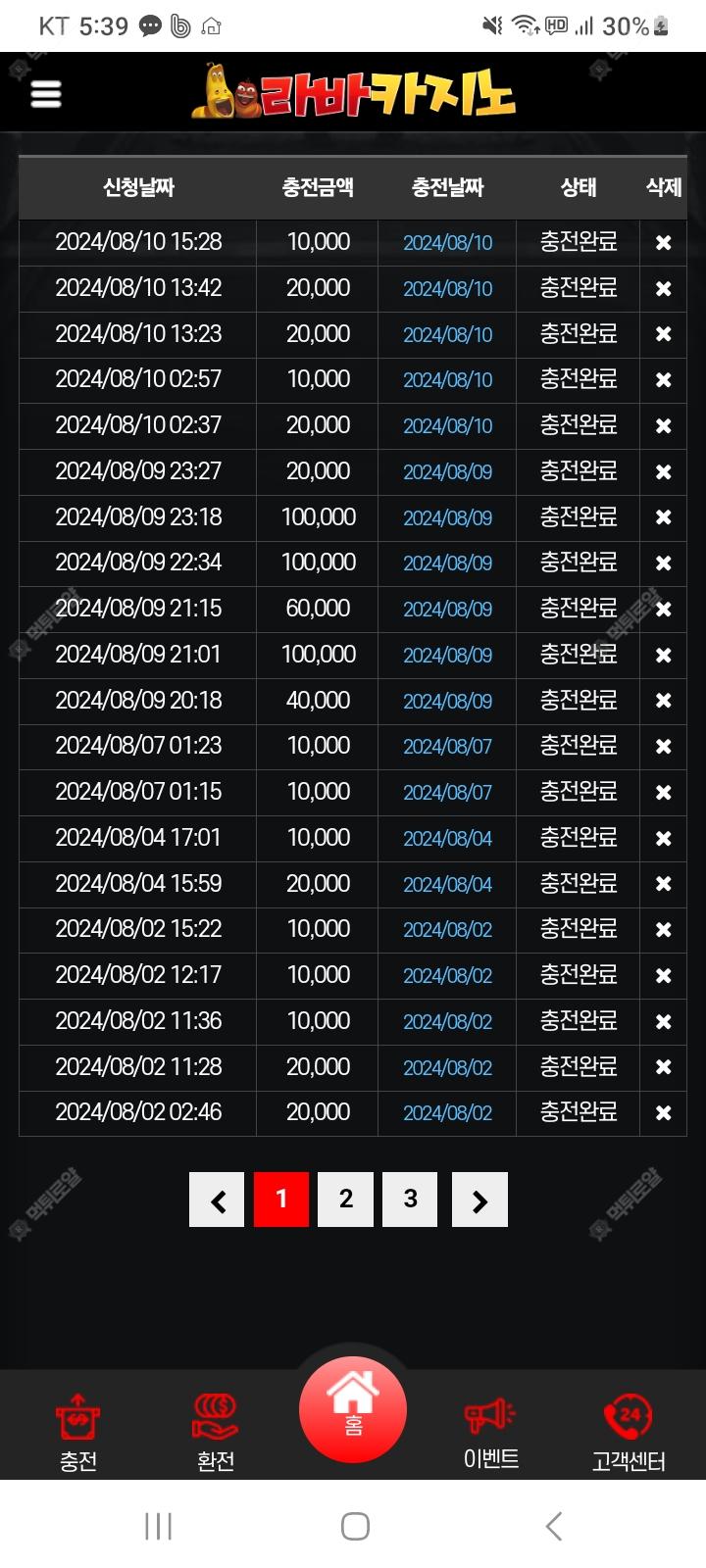This screenshot has height=1568, width=706.
Task: Delete the 2024/08/04 15:59 recharge row
Action: [664, 884]
